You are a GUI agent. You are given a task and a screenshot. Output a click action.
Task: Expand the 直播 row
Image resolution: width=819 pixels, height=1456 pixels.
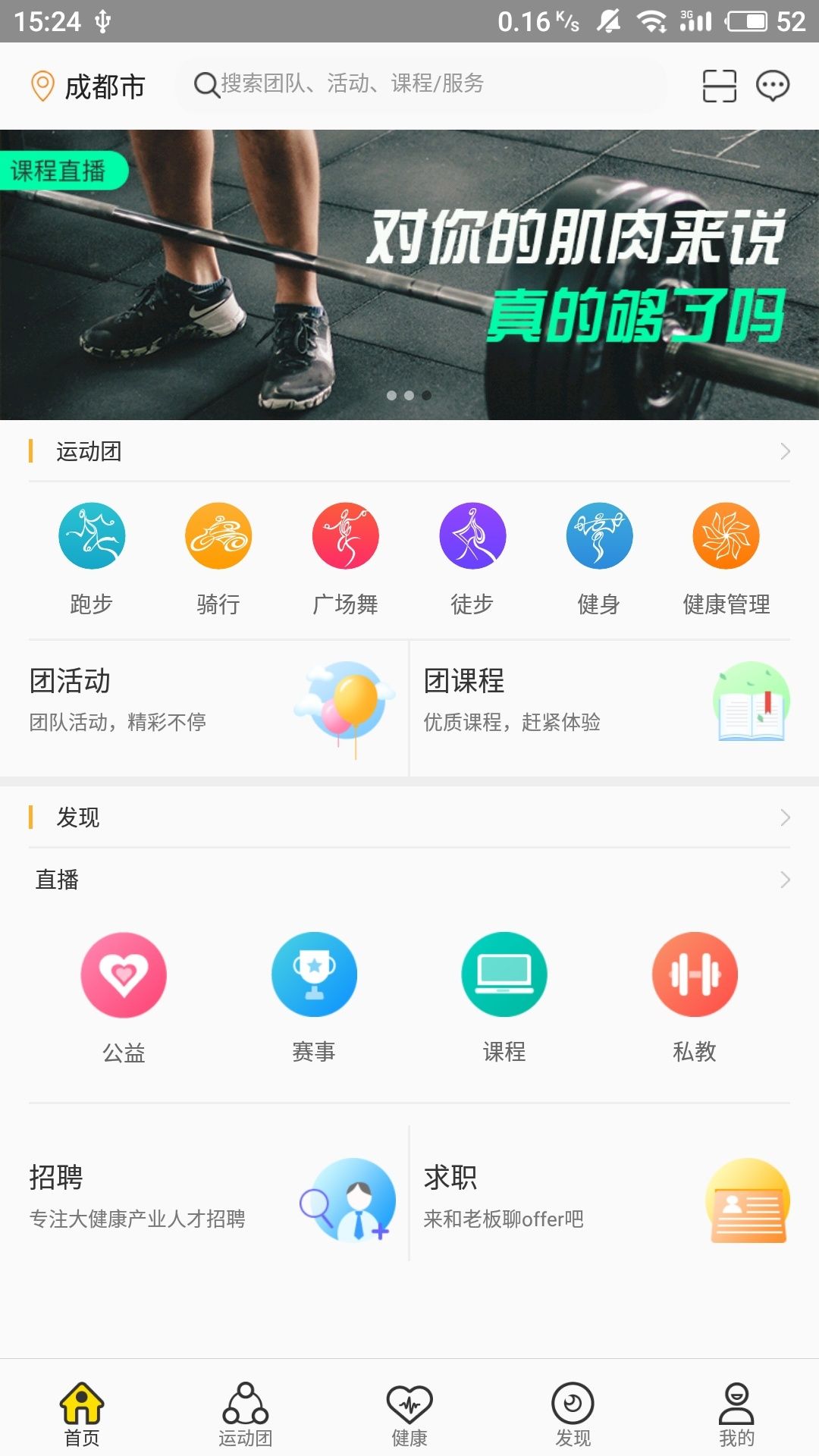point(785,880)
